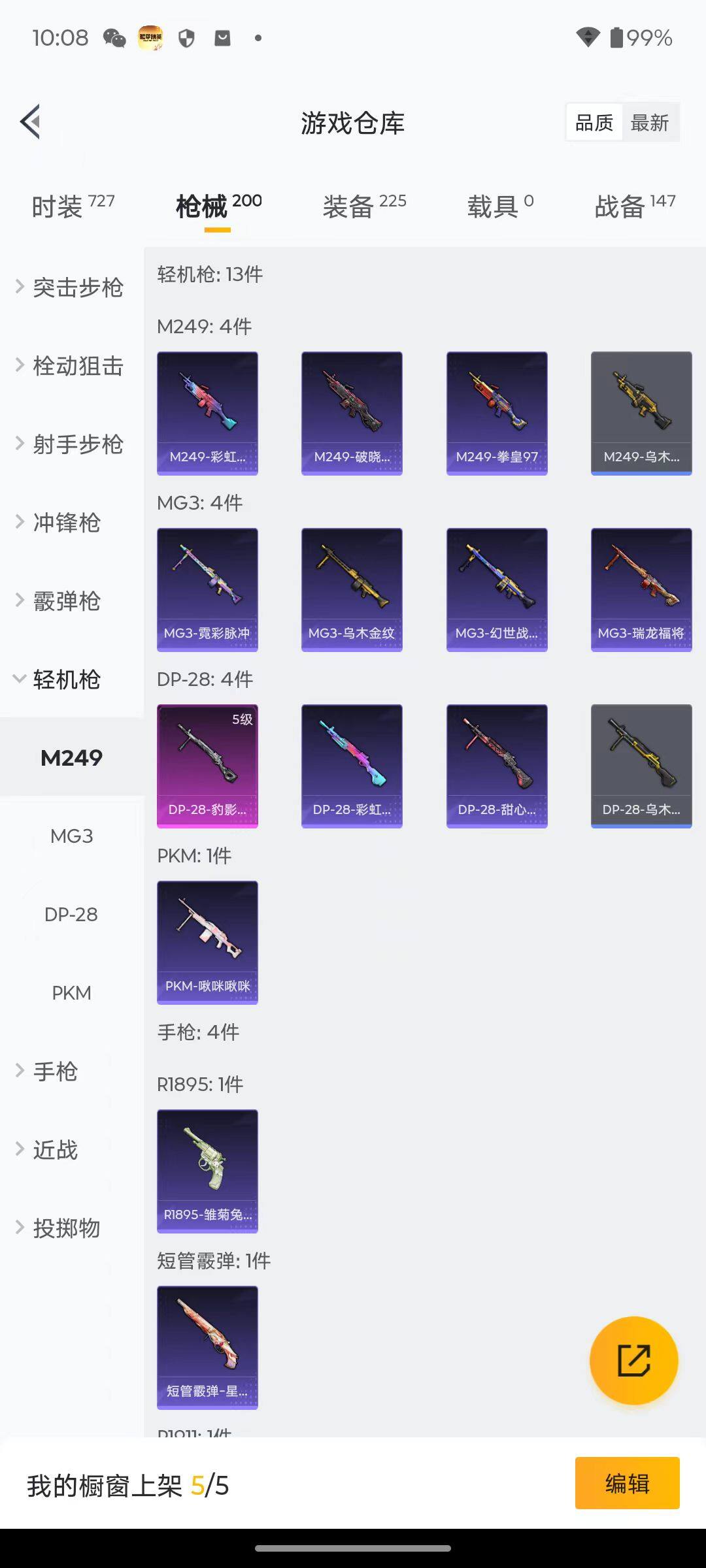Collapse the 轻机枪 category
Viewport: 706px width, 1568px height.
point(65,679)
